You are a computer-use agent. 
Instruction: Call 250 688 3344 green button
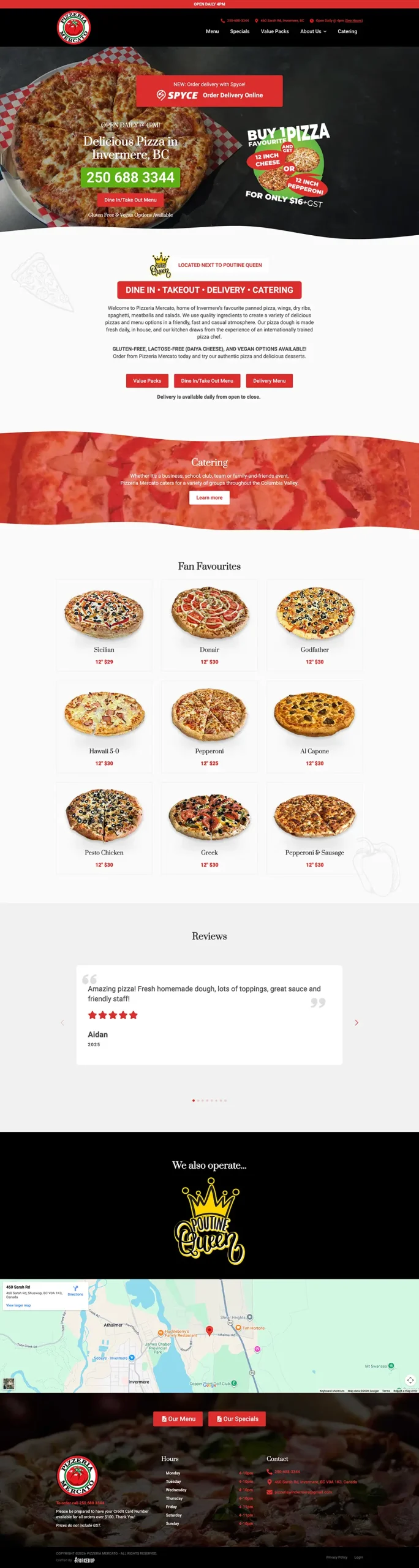(130, 178)
